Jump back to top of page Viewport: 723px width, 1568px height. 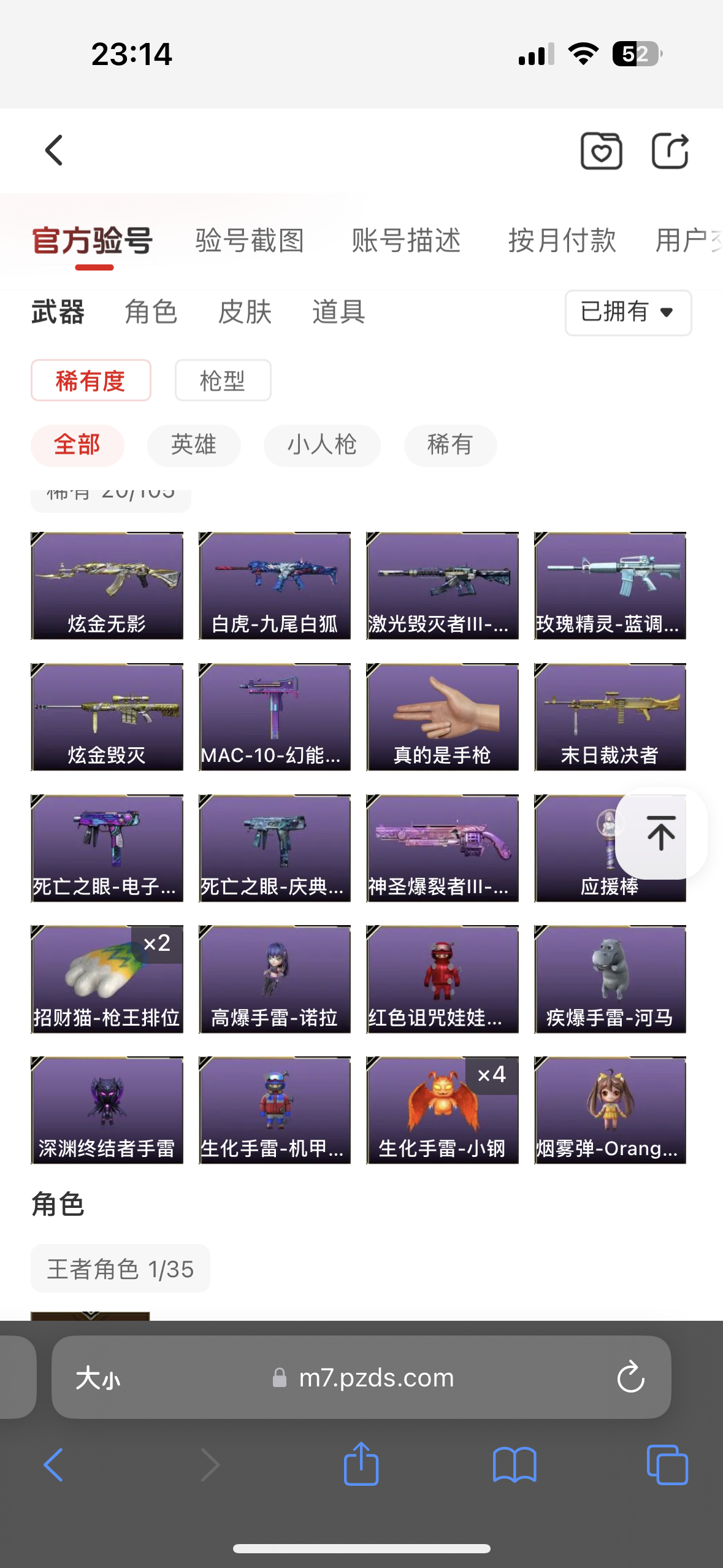click(661, 833)
